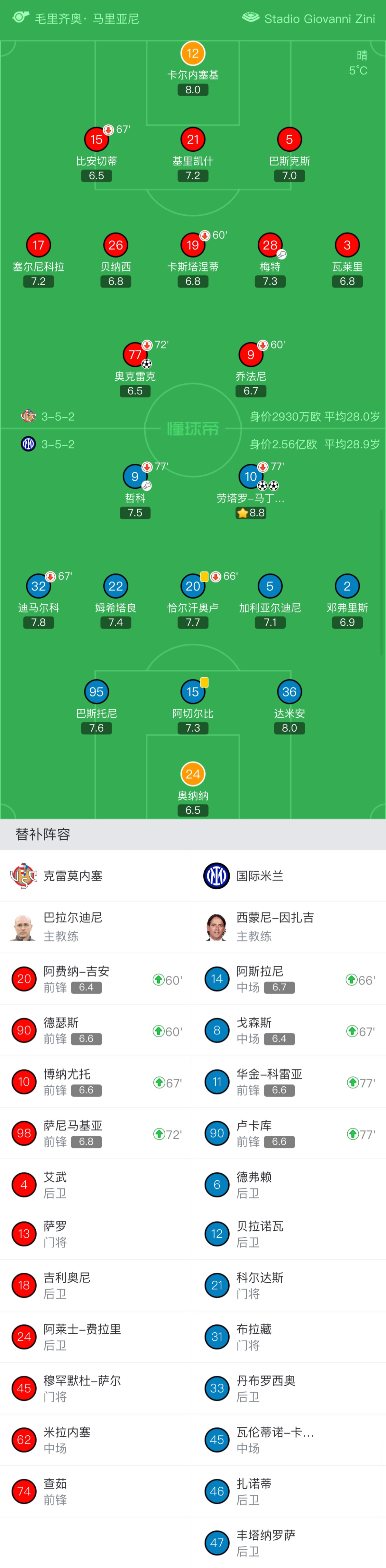The height and width of the screenshot is (1568, 386).
Task: Open bench player 德弗赖's row
Action: [x=289, y=1184]
